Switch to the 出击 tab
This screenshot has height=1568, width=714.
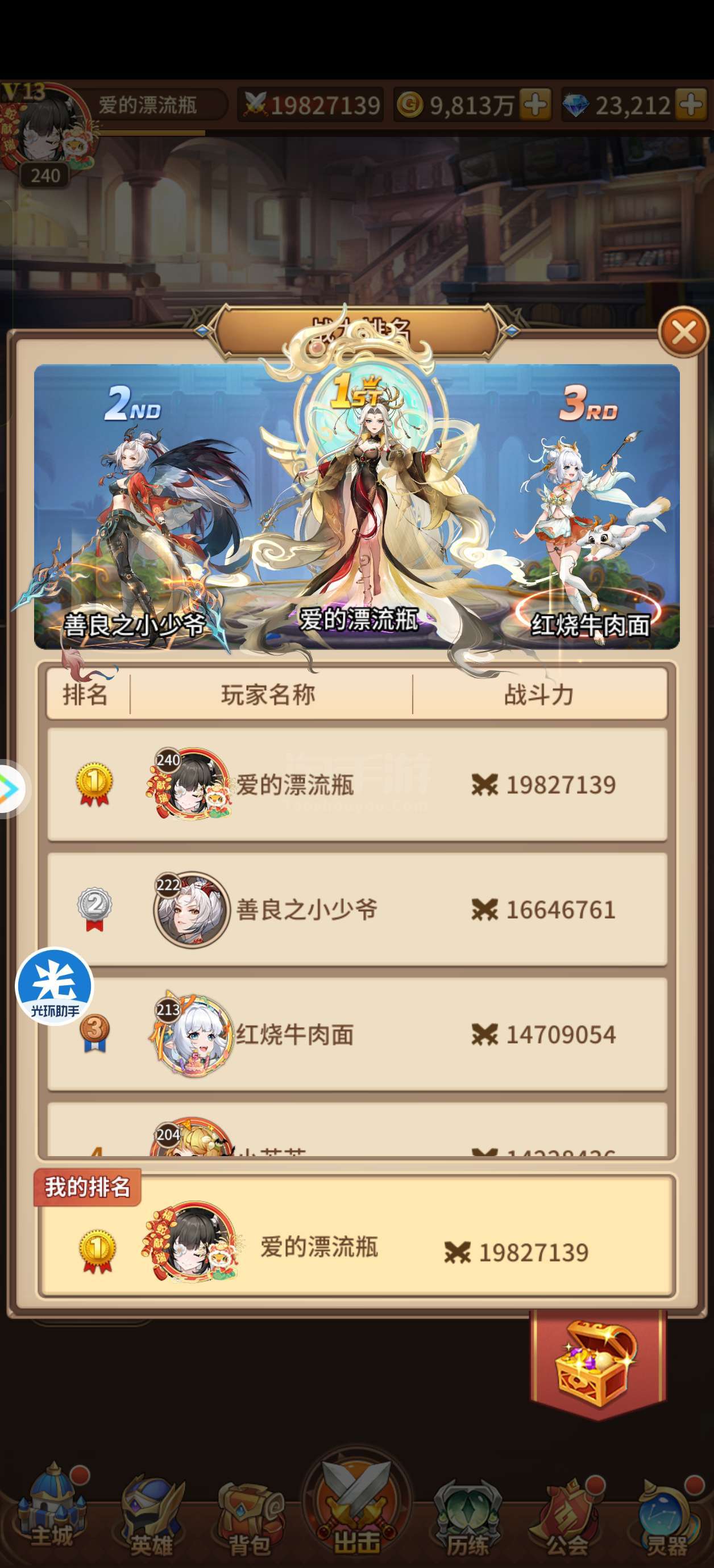click(x=357, y=1509)
